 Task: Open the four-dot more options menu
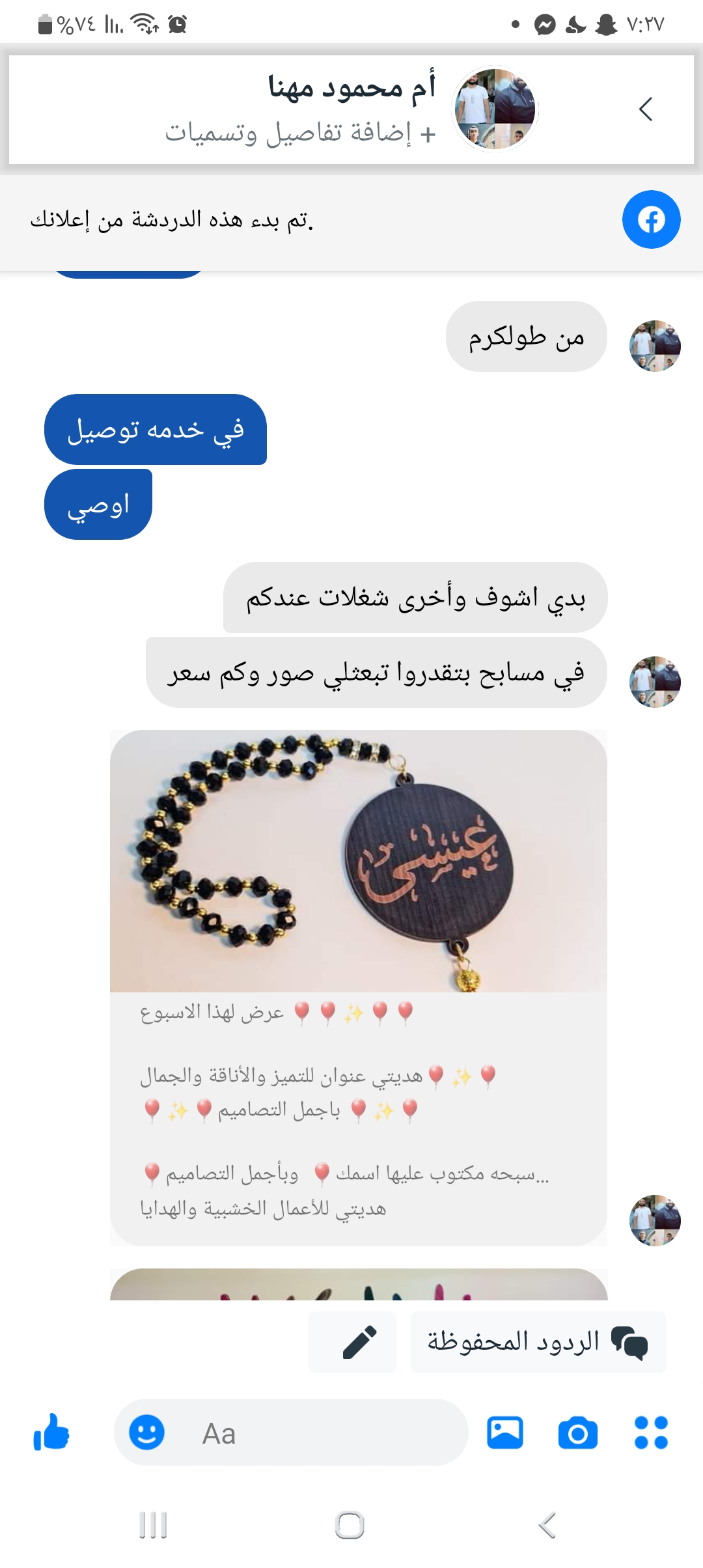coord(651,1433)
